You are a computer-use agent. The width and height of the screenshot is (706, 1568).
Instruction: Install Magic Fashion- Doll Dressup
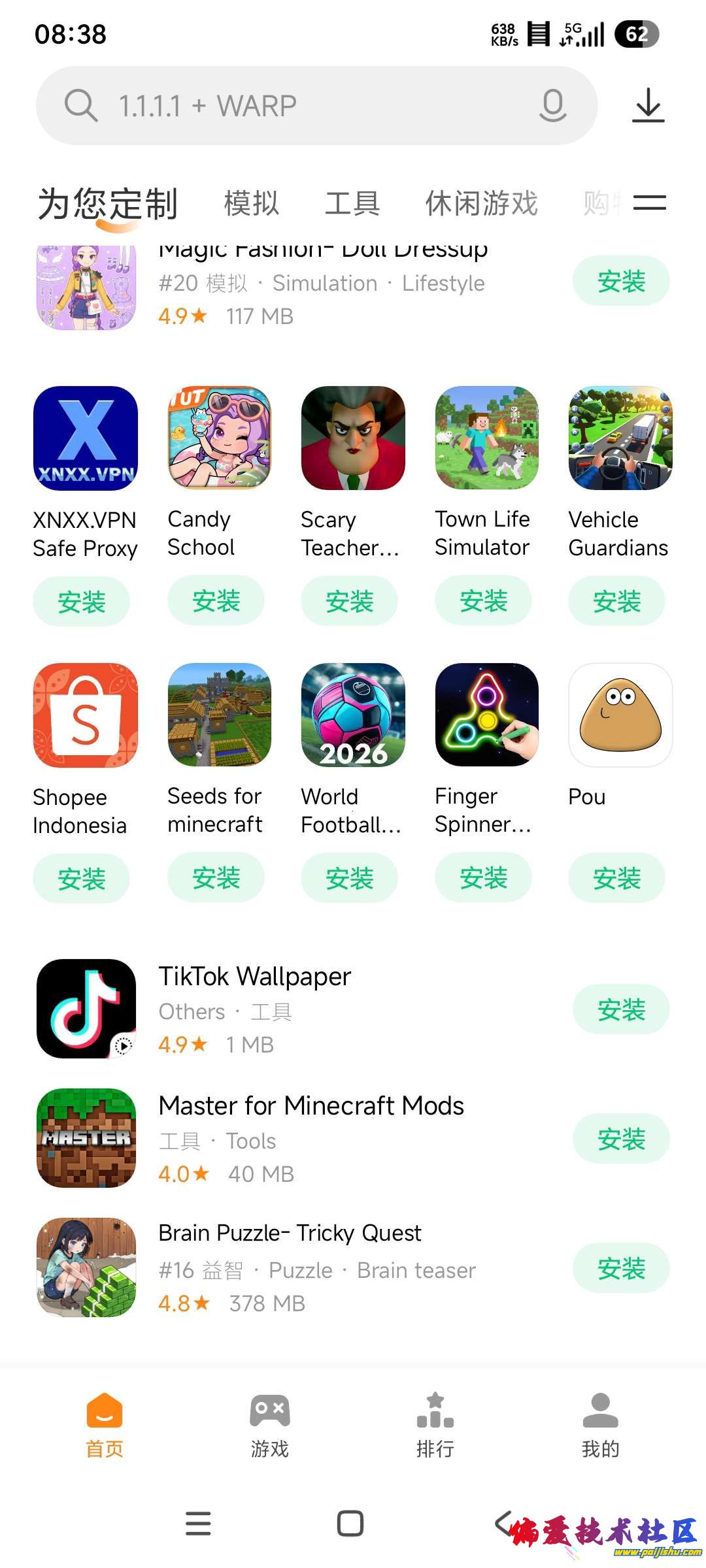(x=620, y=282)
